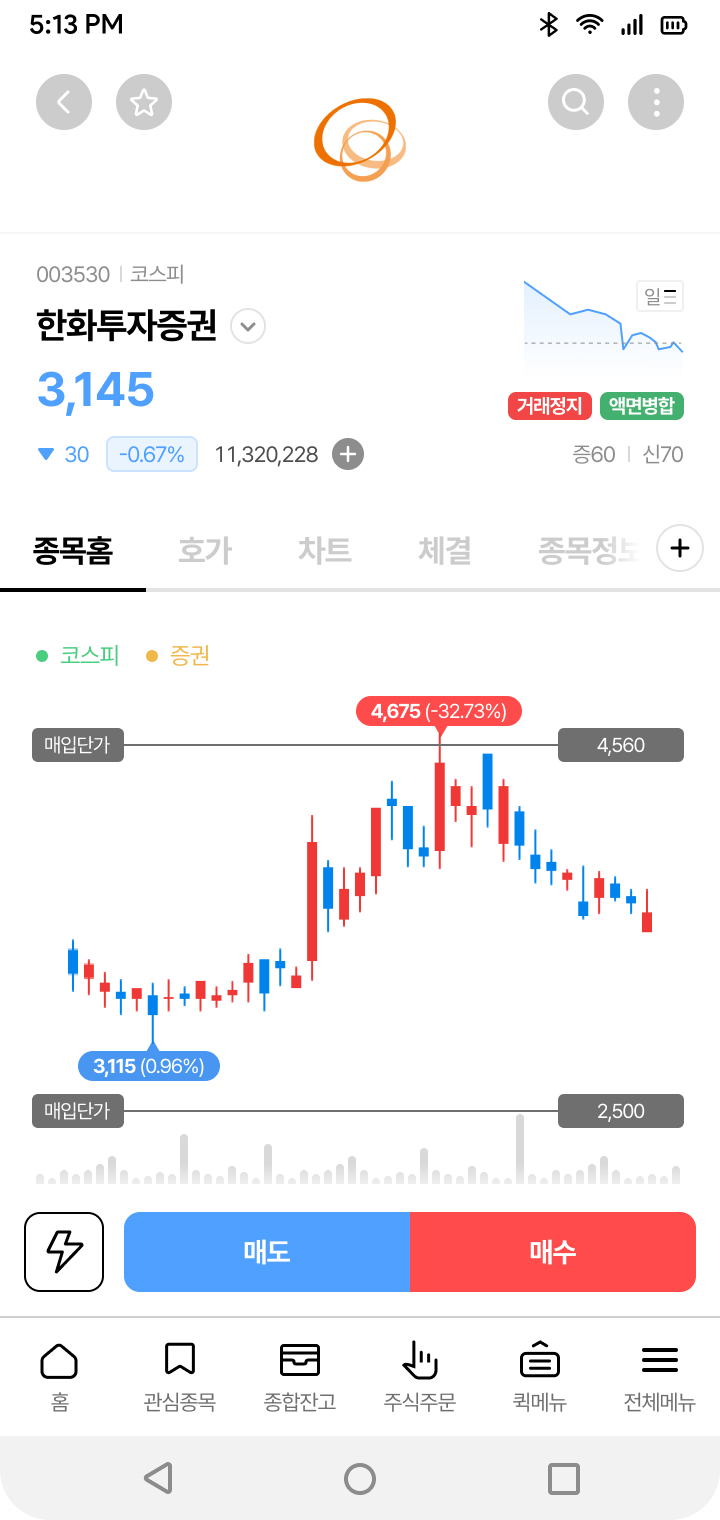Tap the 3,115 low price marker
Viewport: 720px width, 1520px height.
149,1065
